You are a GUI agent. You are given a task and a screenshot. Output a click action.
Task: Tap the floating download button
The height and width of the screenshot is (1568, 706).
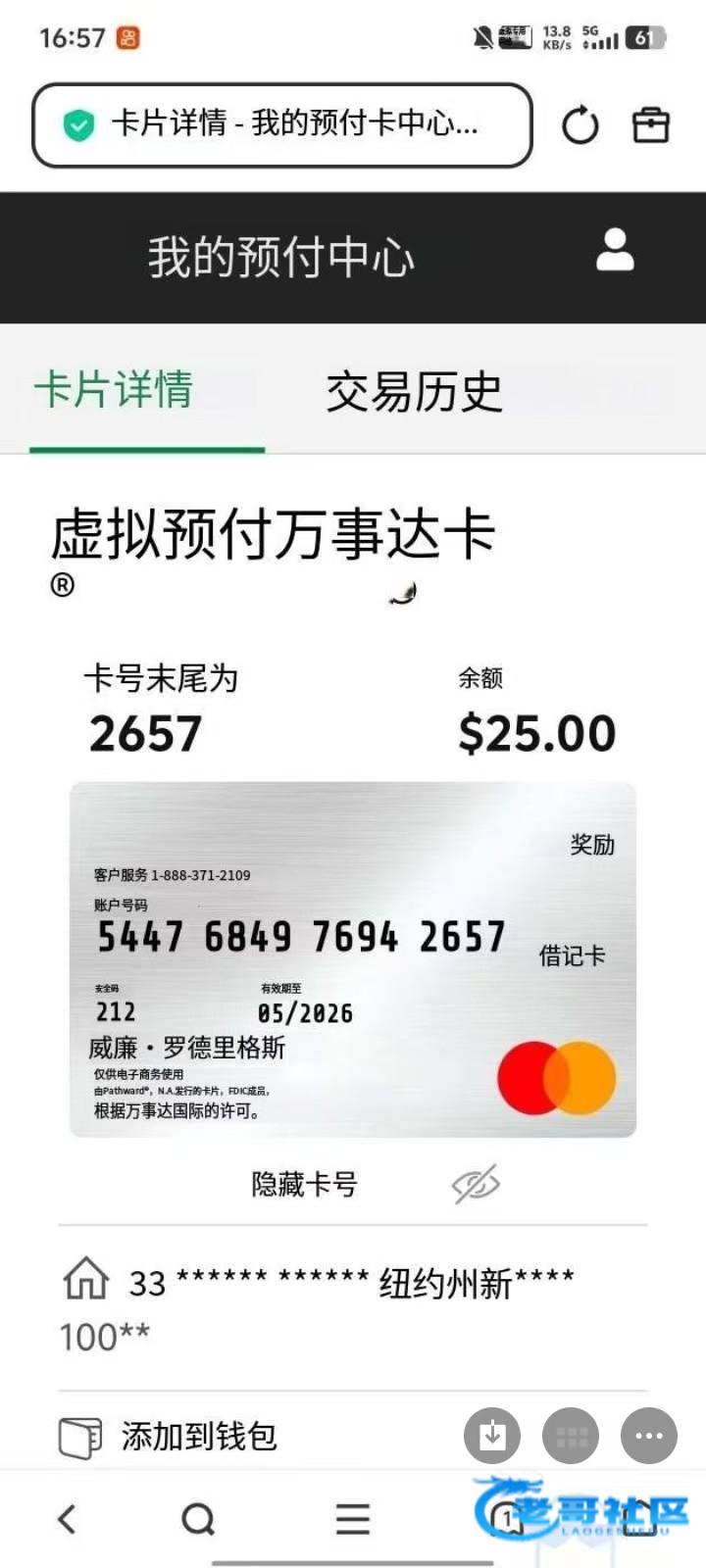492,1436
